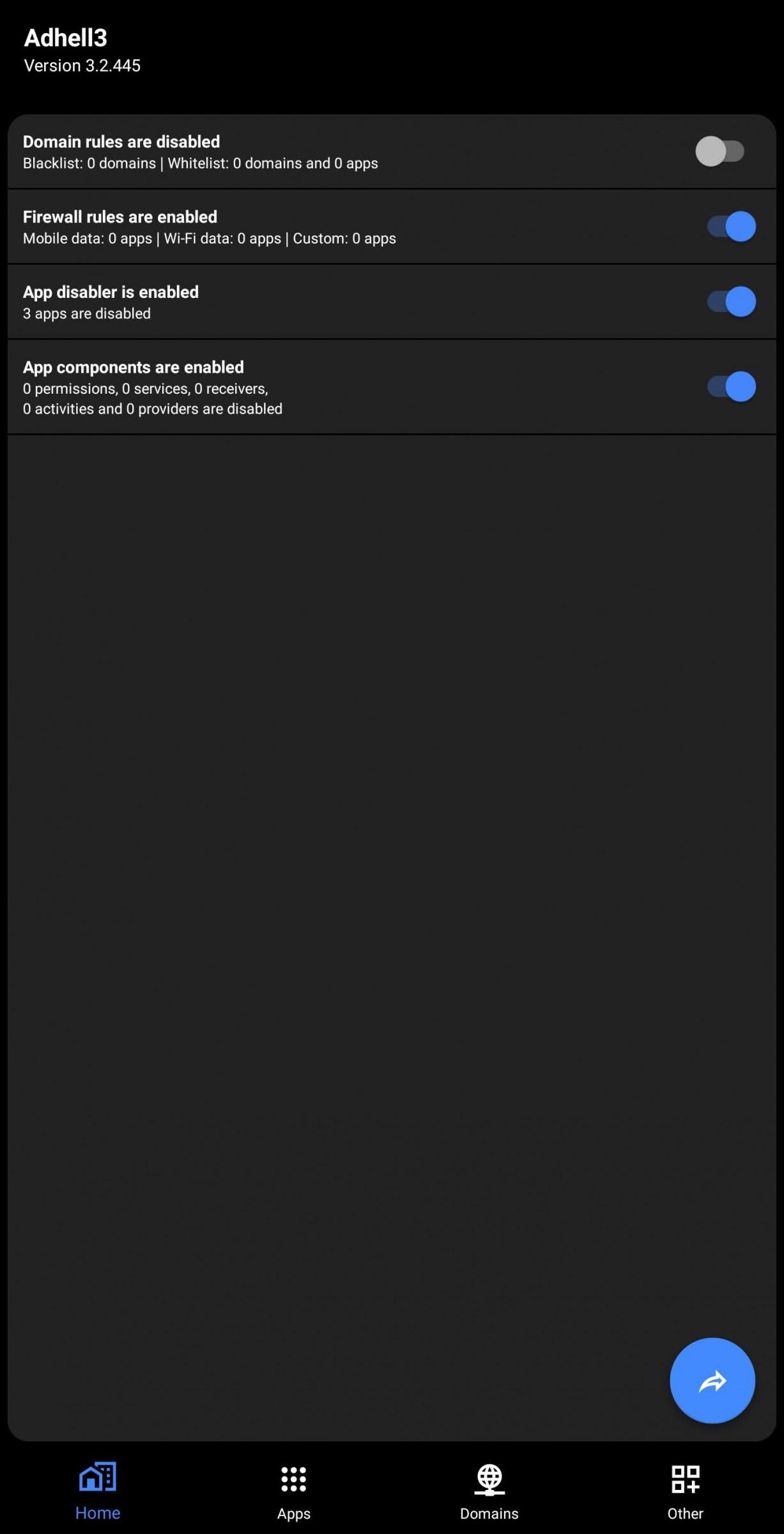The width and height of the screenshot is (784, 1534).
Task: Turn off the Firewall rules switch
Action: (731, 226)
